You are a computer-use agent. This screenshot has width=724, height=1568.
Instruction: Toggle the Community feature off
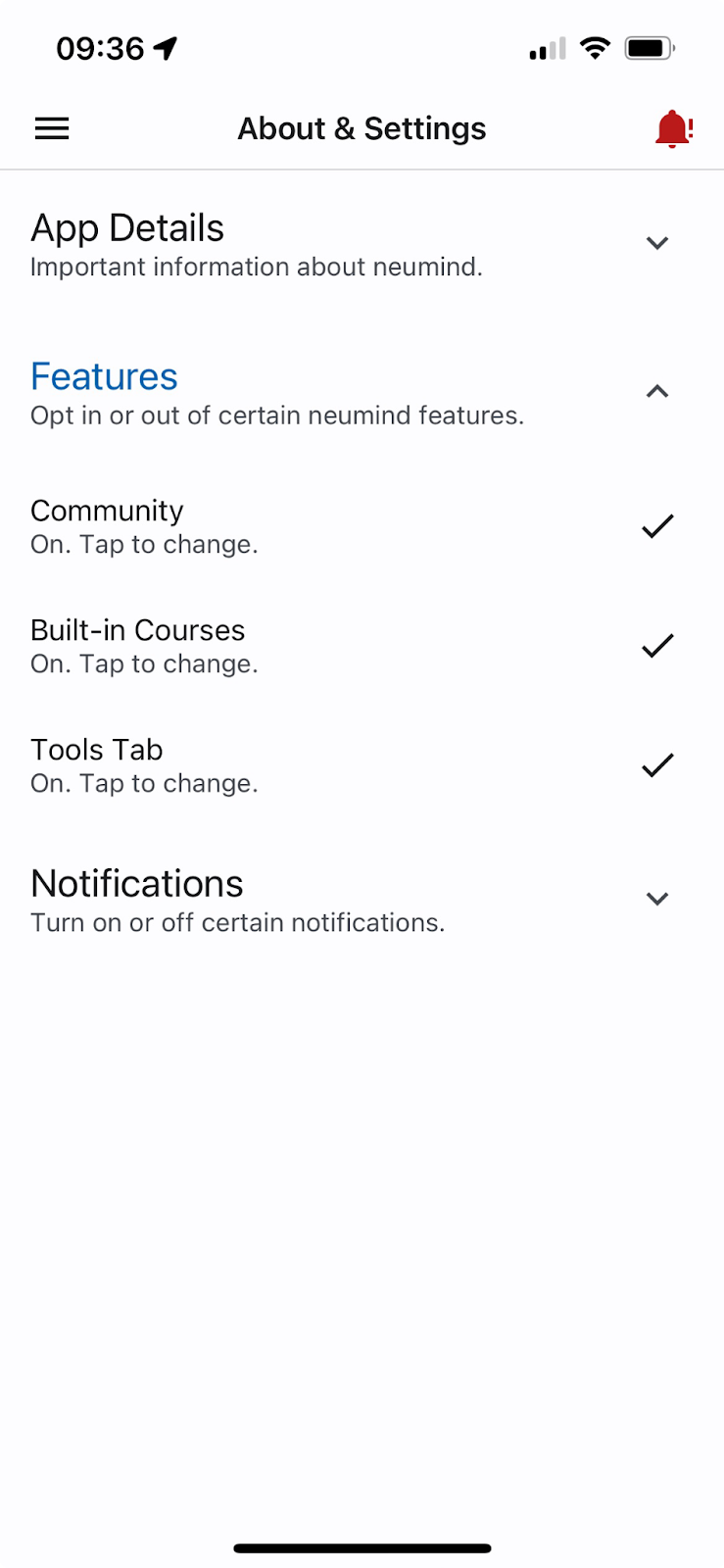362,526
